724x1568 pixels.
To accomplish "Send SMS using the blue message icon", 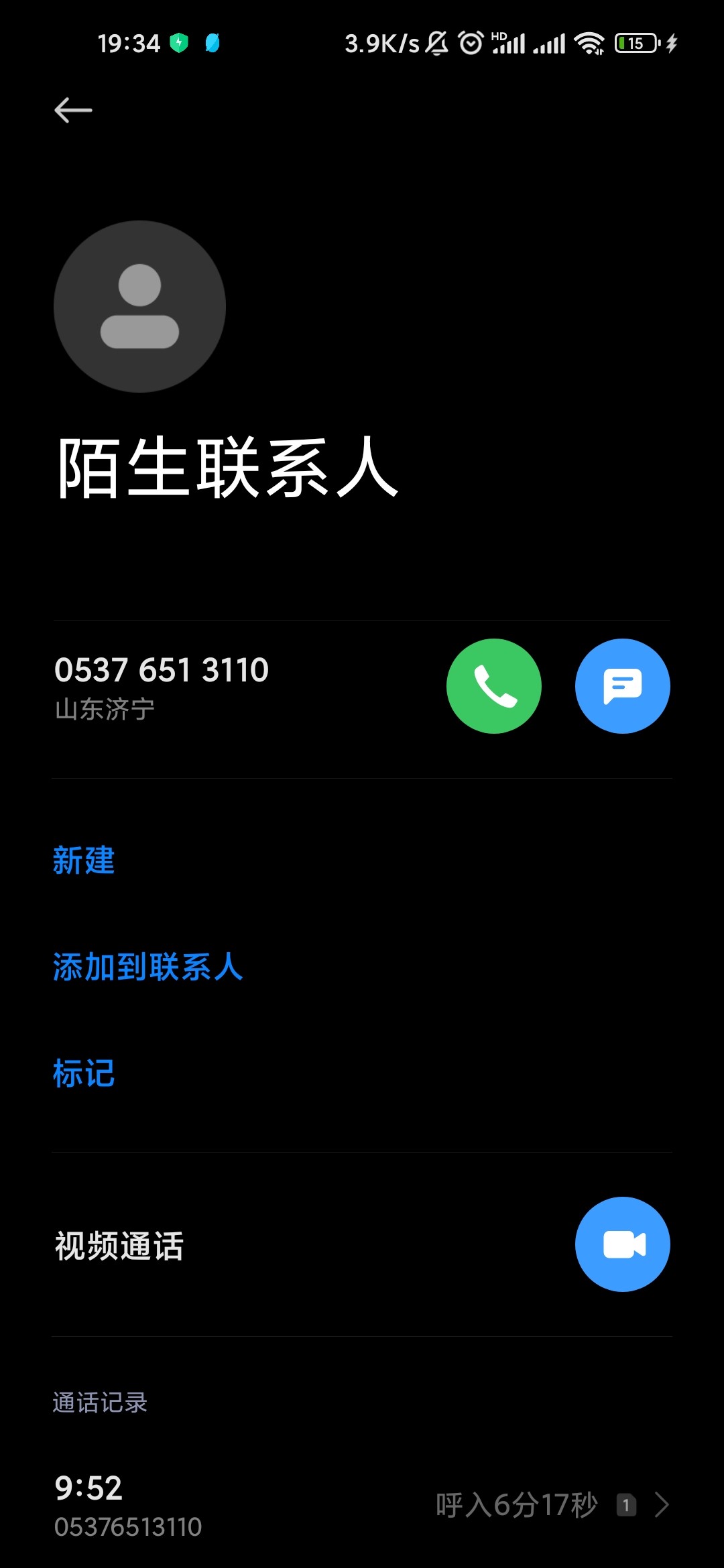I will point(622,685).
